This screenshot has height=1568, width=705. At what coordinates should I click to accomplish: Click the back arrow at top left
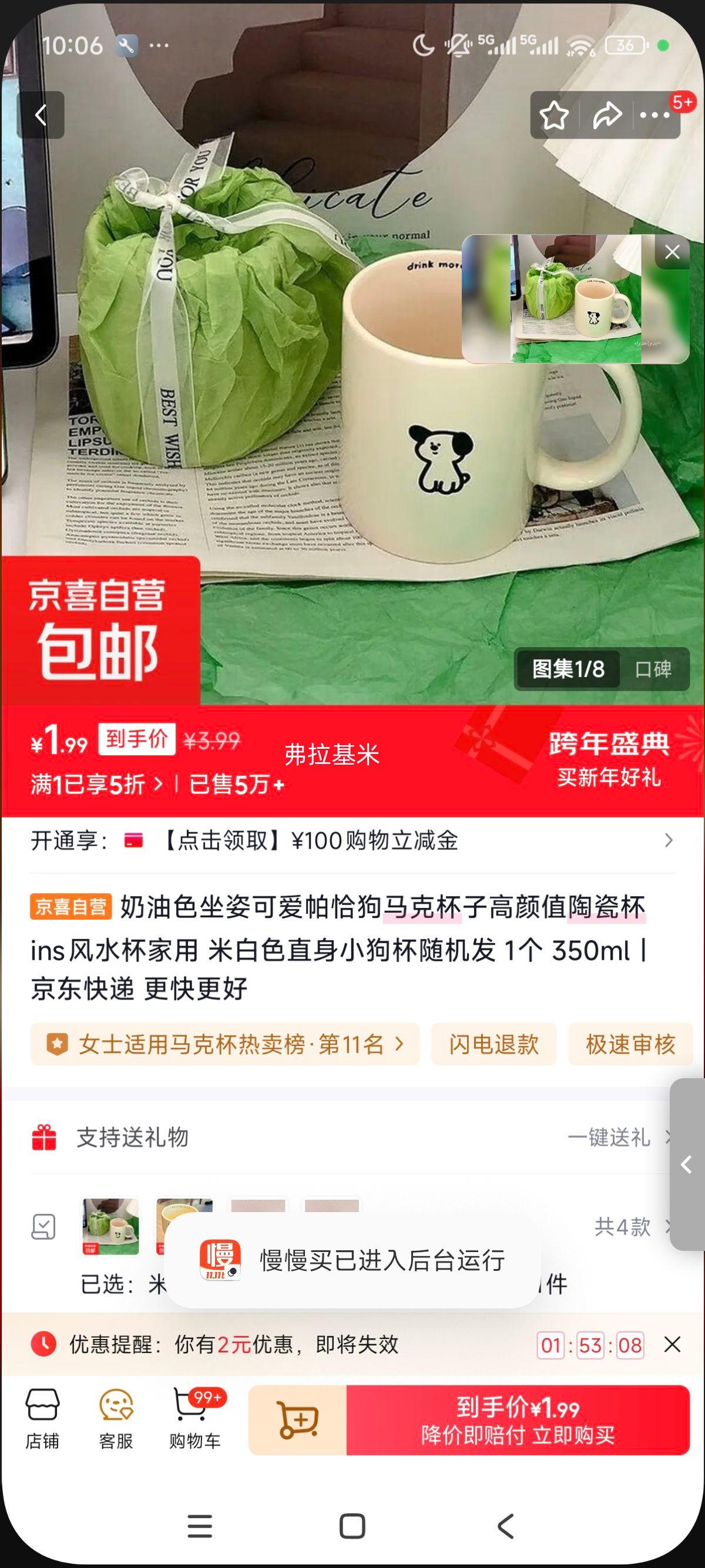coord(41,116)
